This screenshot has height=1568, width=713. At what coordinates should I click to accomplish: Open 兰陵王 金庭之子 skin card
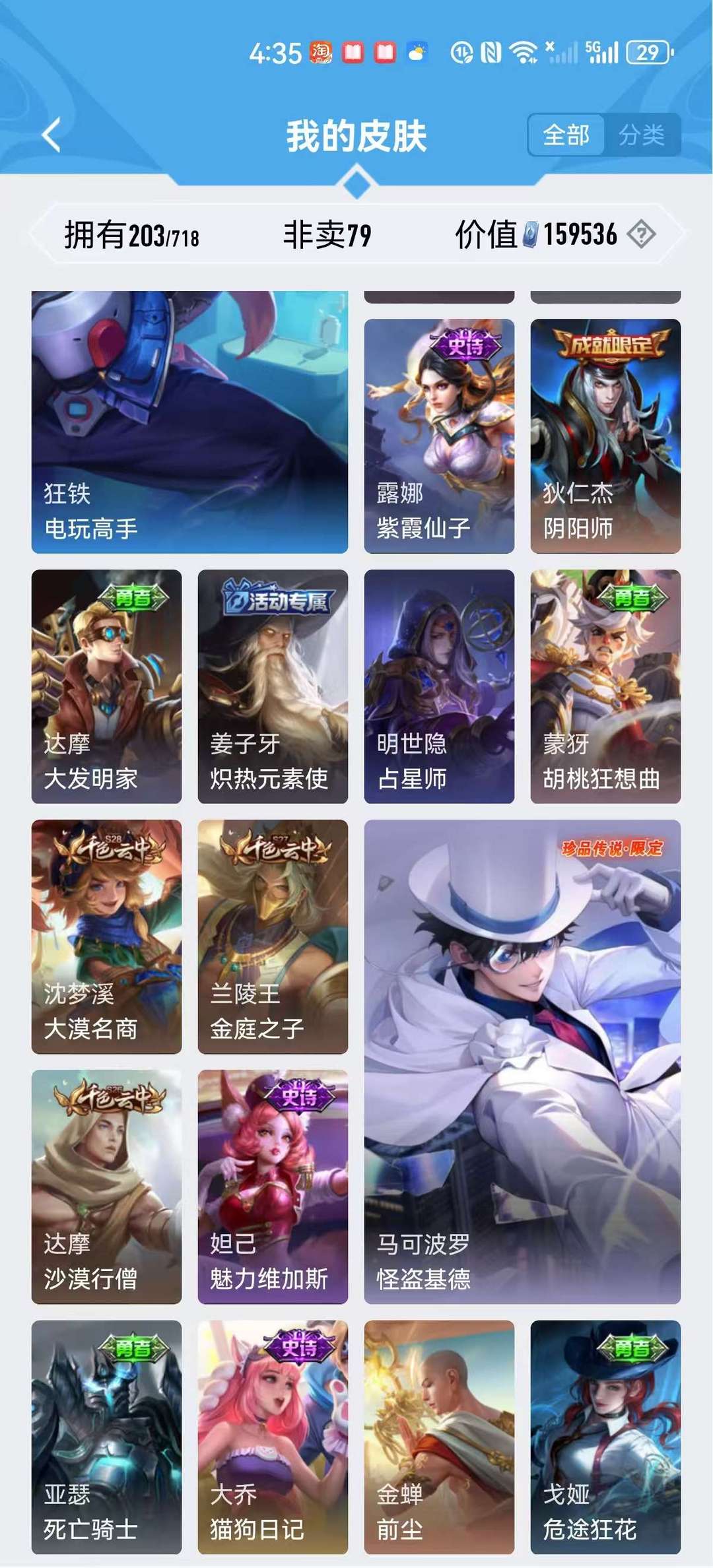(273, 936)
